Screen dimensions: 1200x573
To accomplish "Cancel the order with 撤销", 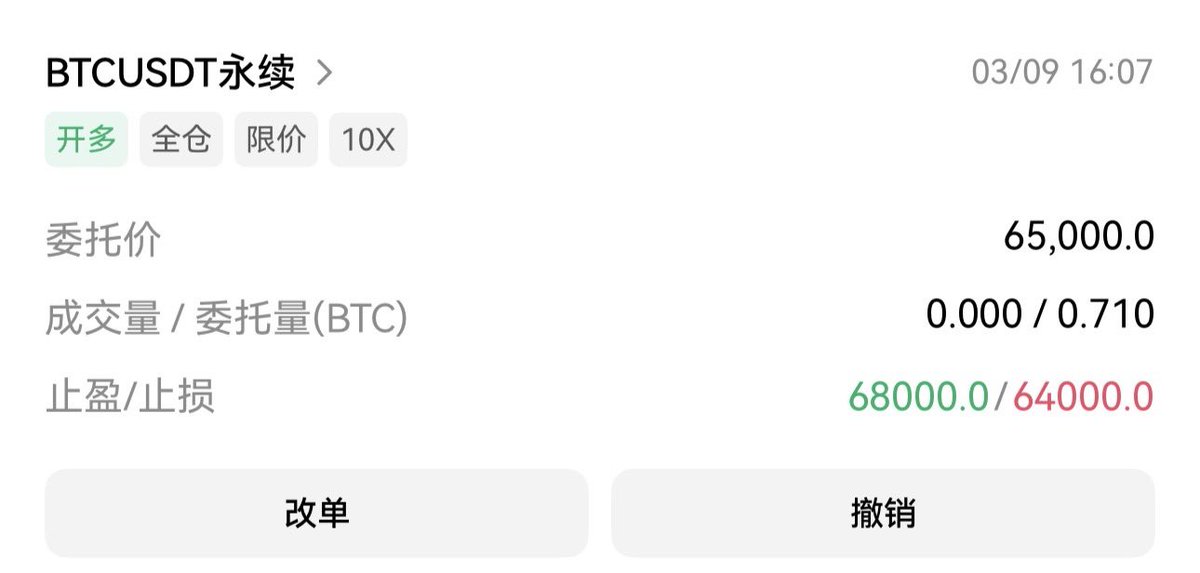I will pos(882,513).
